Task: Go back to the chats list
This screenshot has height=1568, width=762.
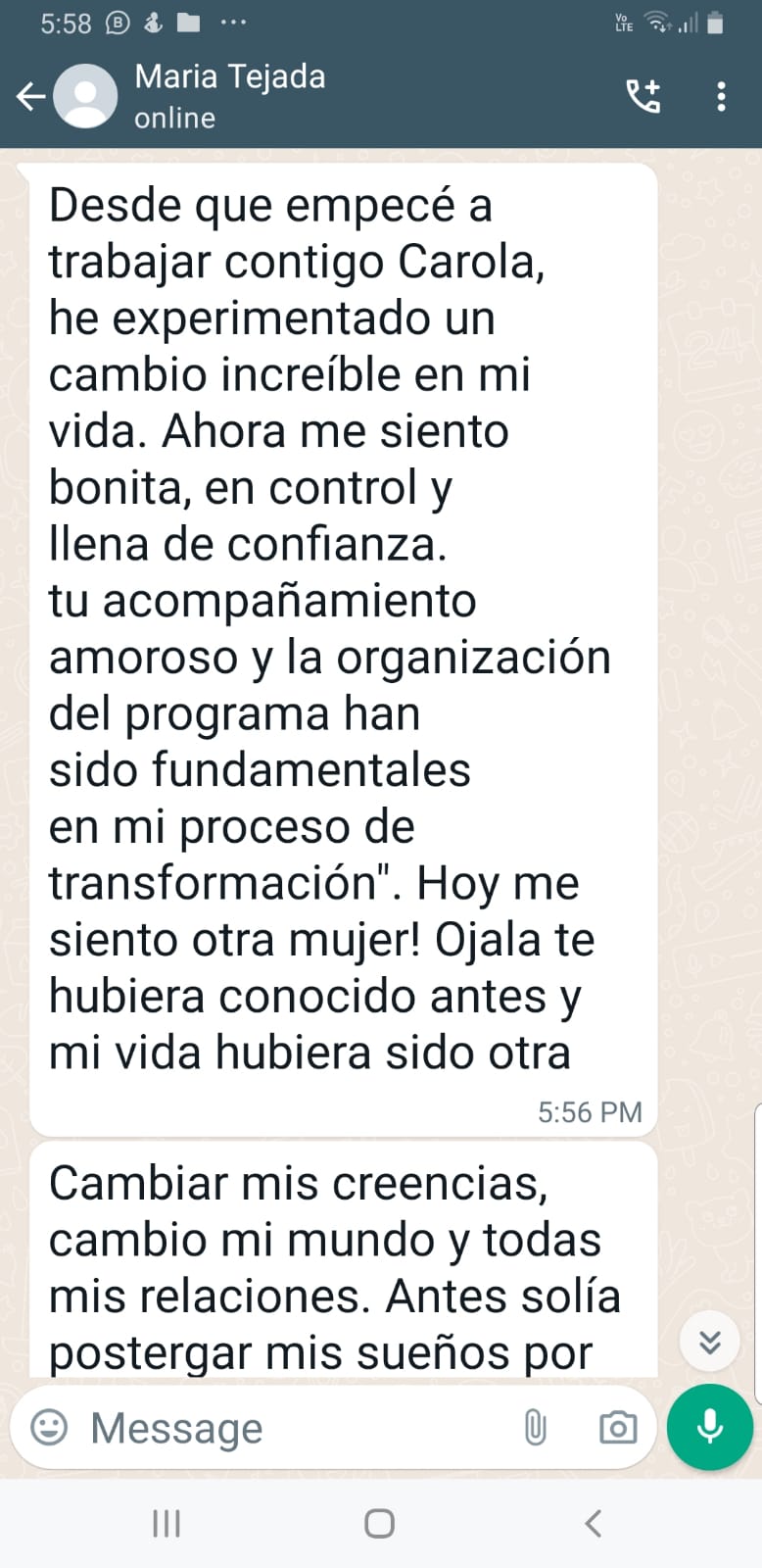Action: click(x=31, y=96)
